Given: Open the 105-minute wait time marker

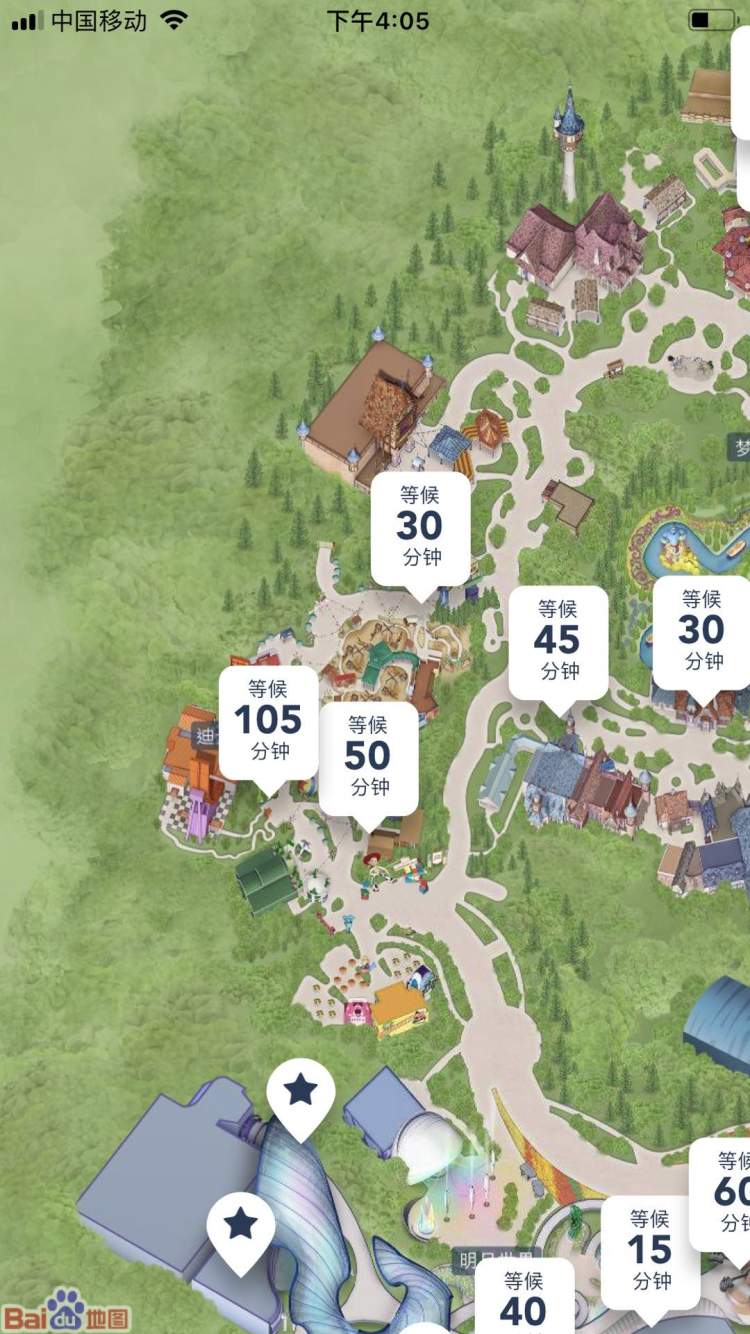Looking at the screenshot, I should coord(268,721).
